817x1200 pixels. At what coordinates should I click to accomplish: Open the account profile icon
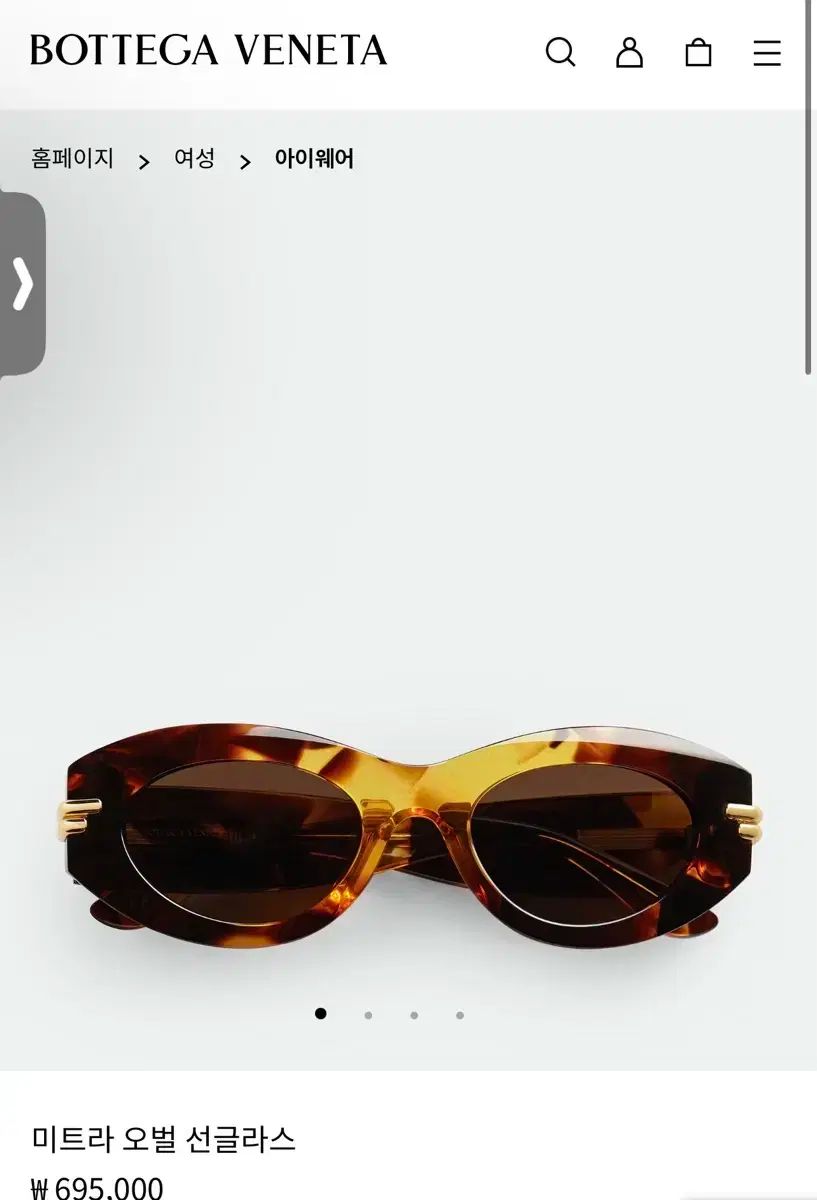tap(629, 52)
